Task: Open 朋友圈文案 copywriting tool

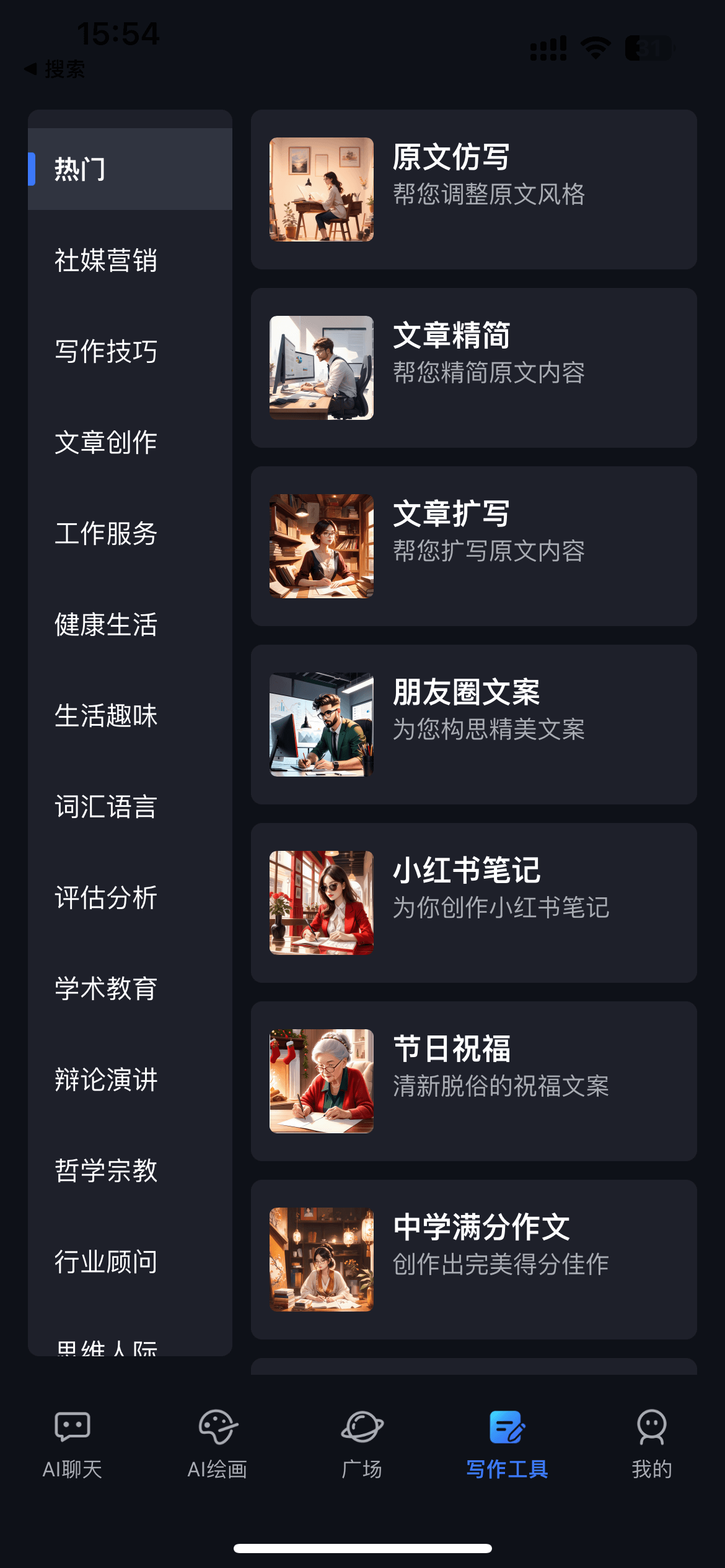Action: point(473,725)
